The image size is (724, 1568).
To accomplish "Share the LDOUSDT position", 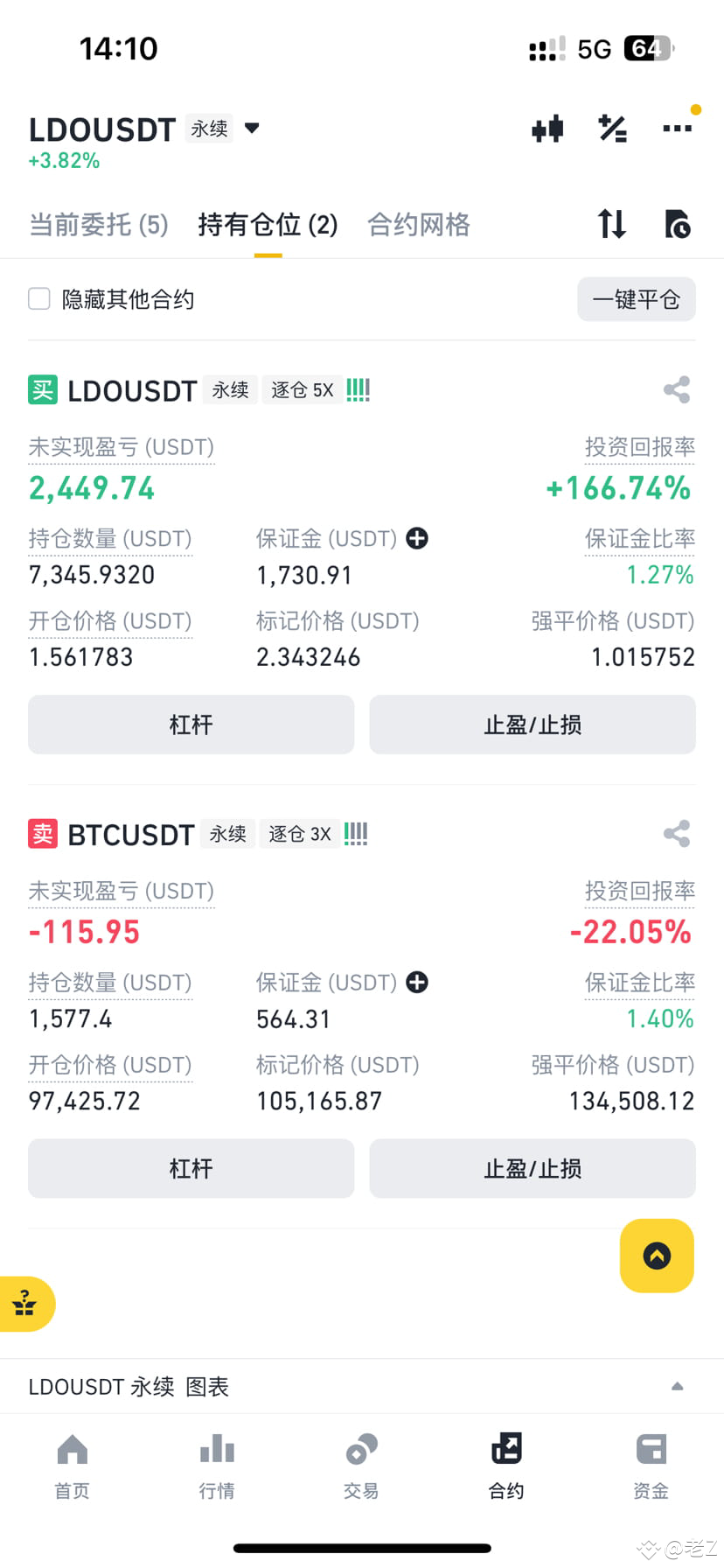I will click(x=676, y=390).
